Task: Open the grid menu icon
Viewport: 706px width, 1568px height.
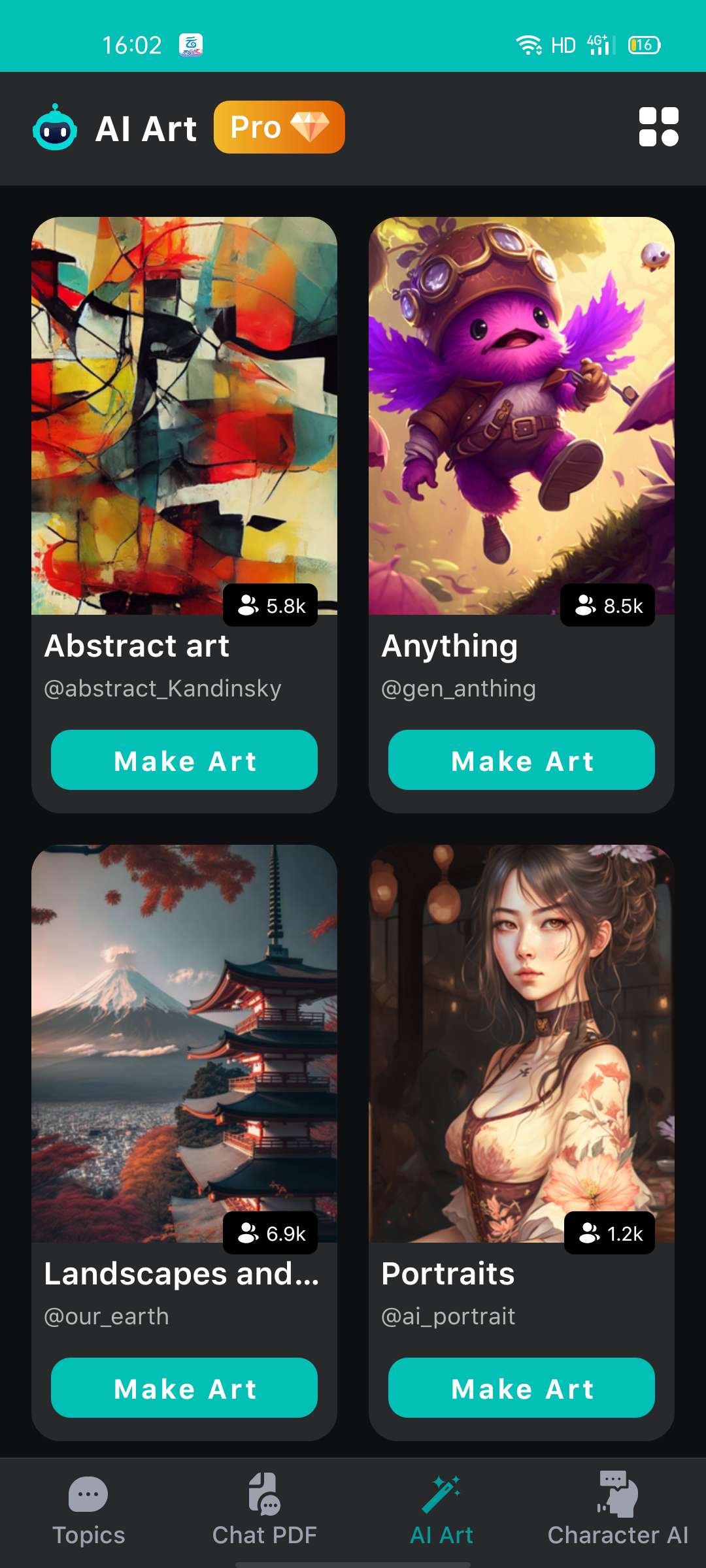Action: (658, 127)
